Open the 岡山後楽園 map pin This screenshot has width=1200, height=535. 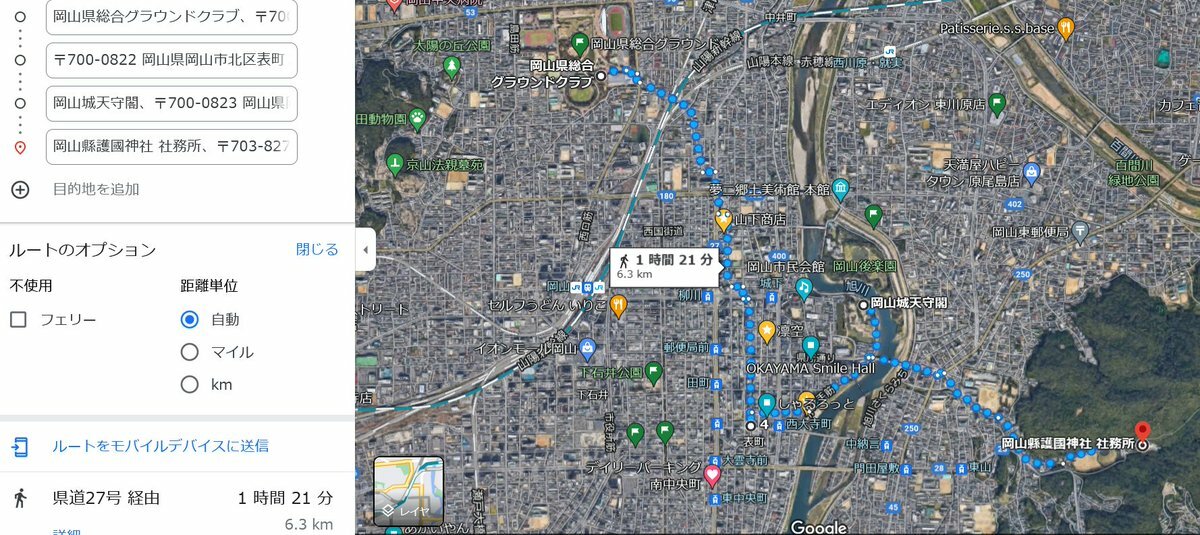pos(874,215)
